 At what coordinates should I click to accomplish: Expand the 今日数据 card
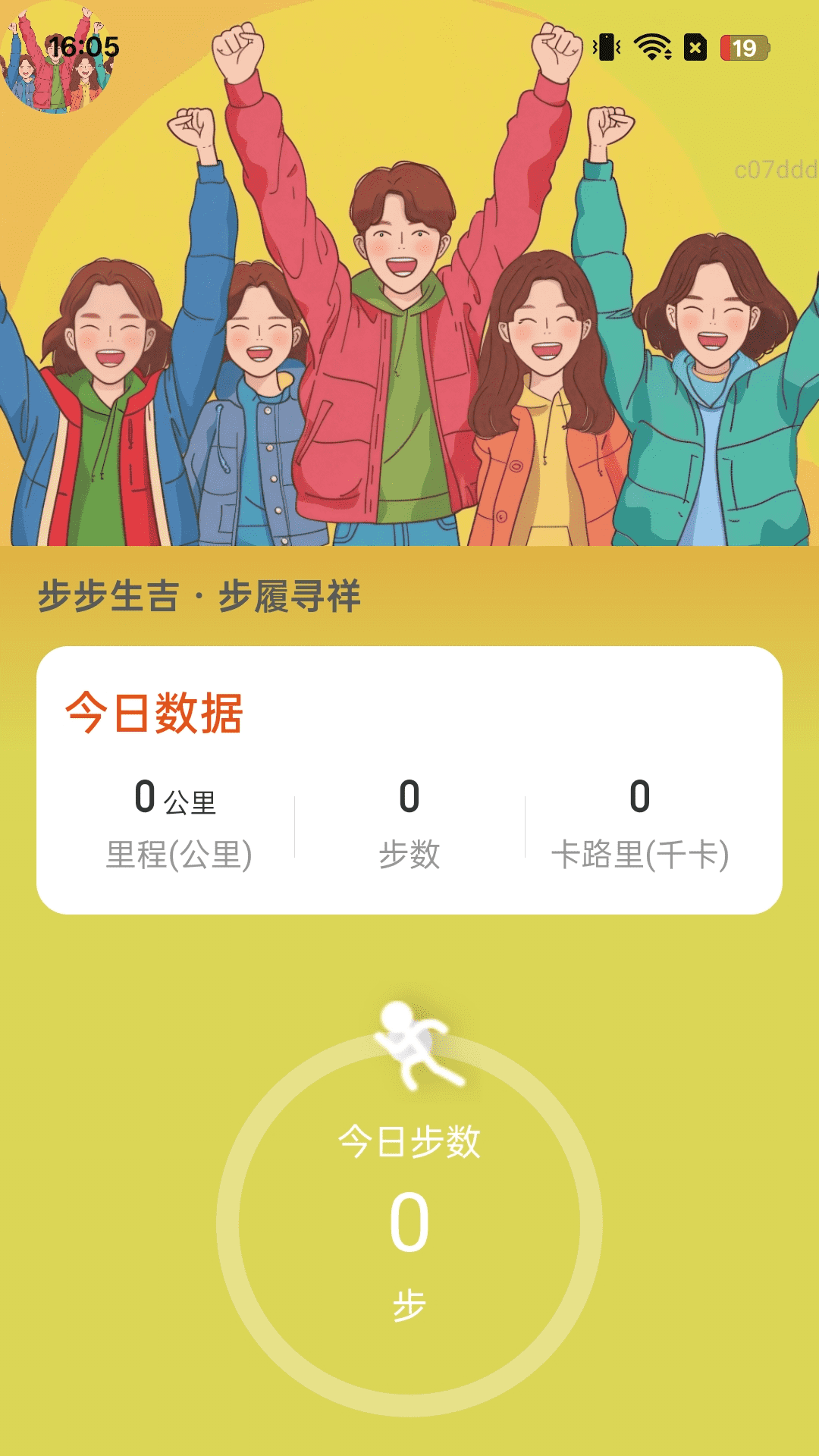point(409,777)
